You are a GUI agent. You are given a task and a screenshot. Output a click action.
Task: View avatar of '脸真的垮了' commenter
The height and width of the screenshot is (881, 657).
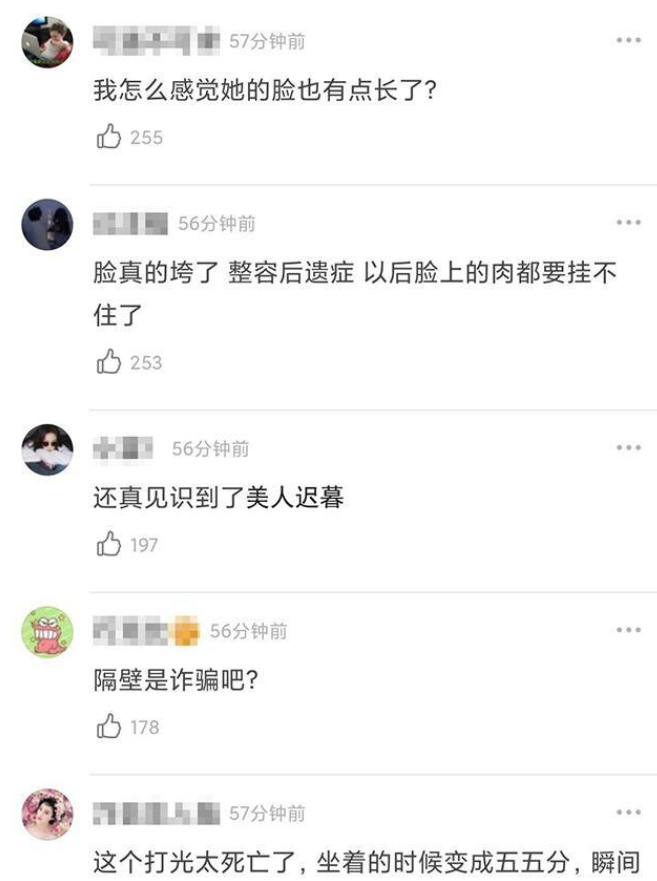(x=47, y=224)
